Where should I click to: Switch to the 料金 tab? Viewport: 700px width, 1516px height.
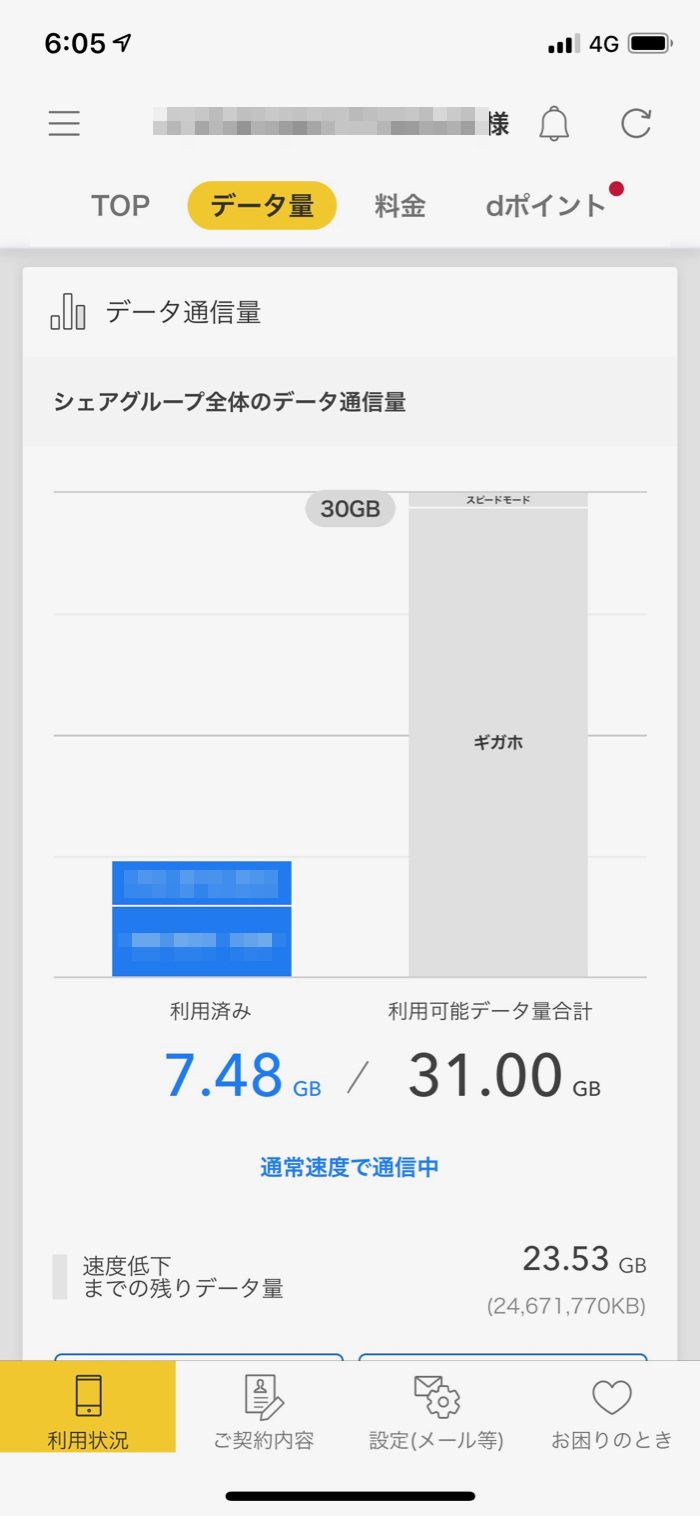point(400,206)
